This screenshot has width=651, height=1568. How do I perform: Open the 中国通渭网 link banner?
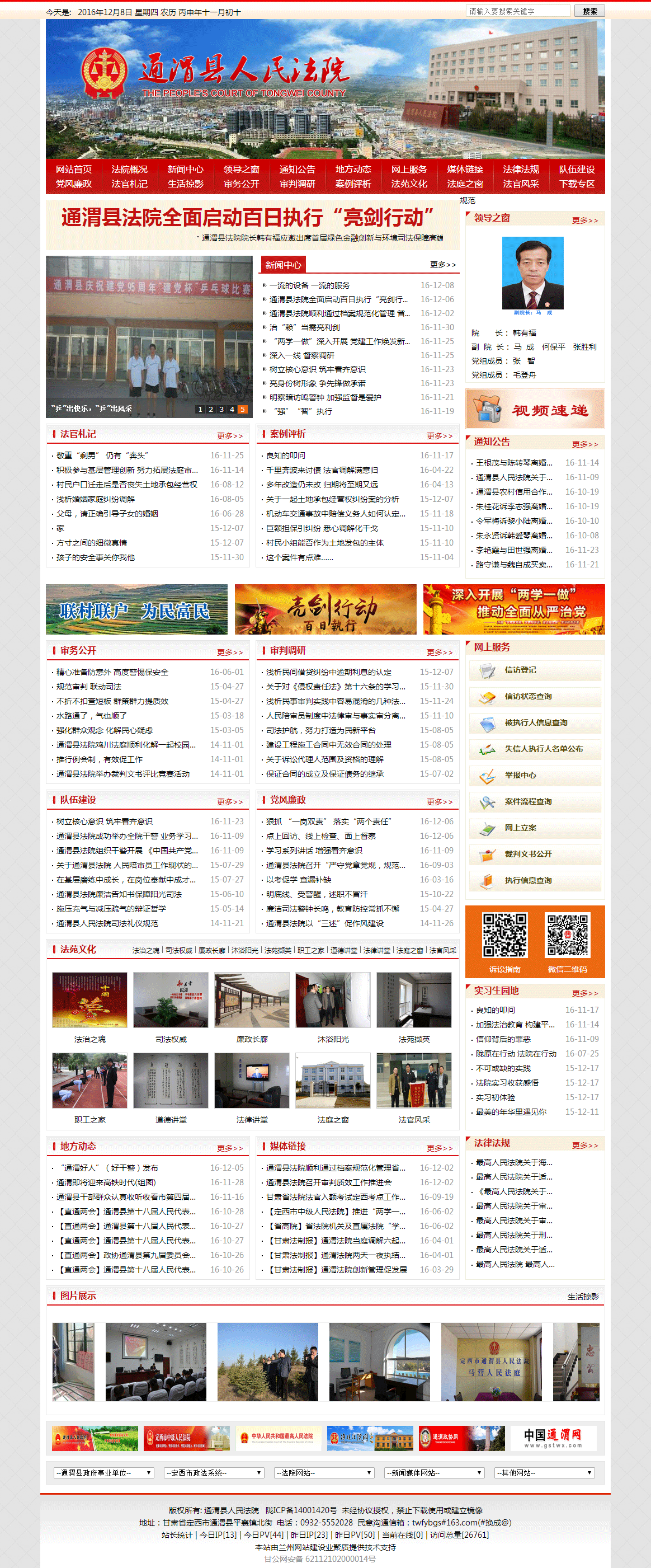tap(553, 1438)
